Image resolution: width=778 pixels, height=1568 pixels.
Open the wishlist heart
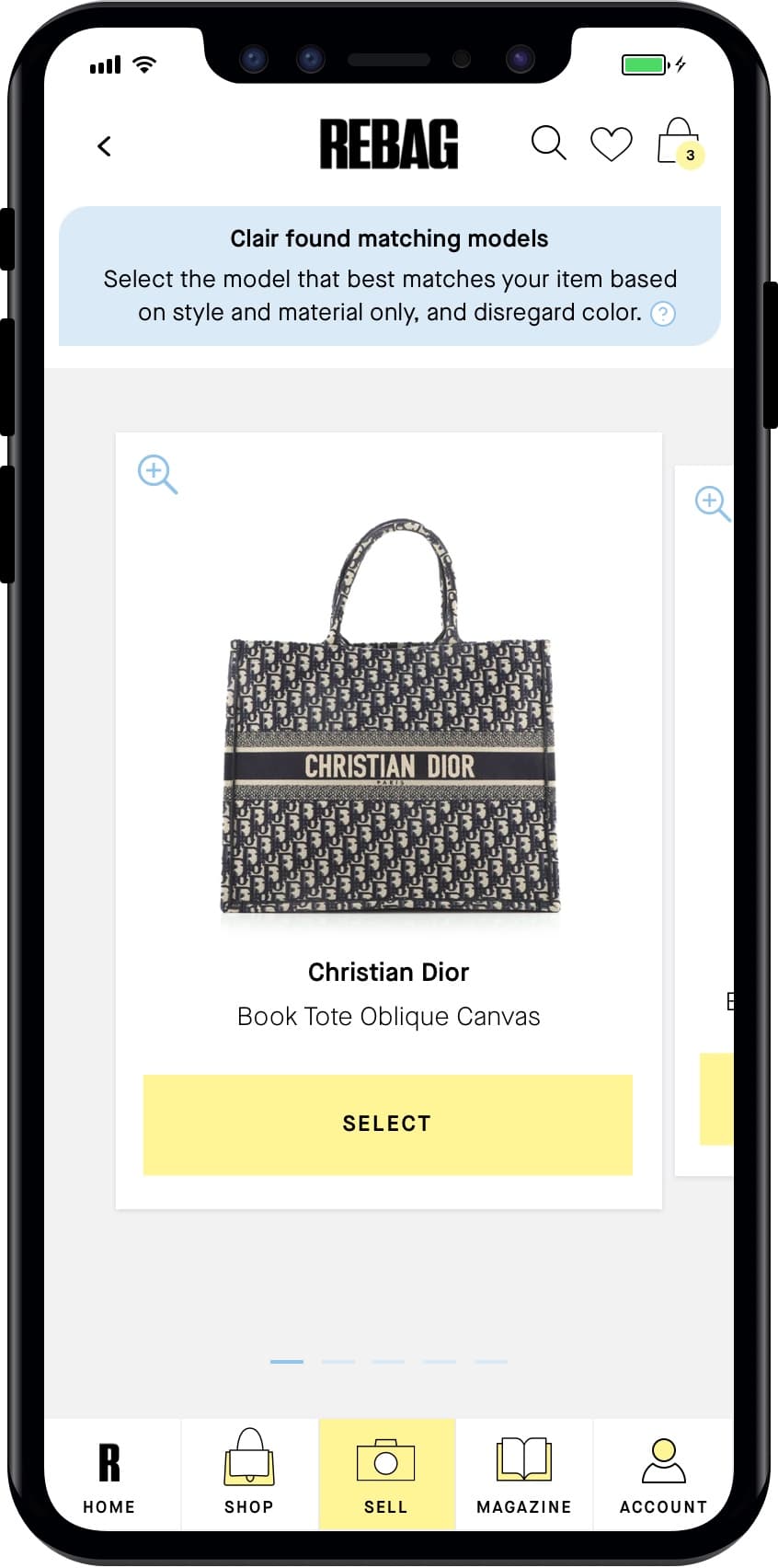coord(611,144)
